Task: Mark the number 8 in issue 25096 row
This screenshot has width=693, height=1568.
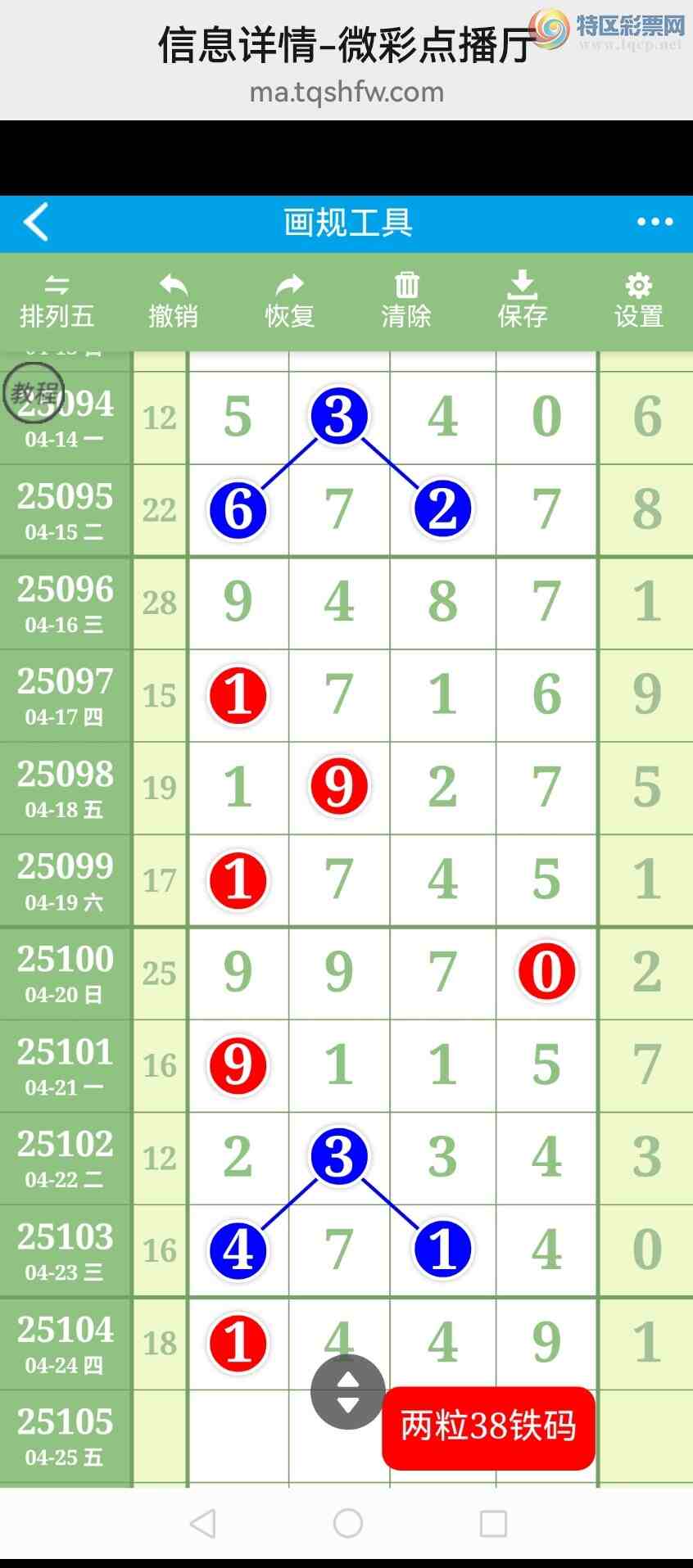Action: click(x=442, y=602)
